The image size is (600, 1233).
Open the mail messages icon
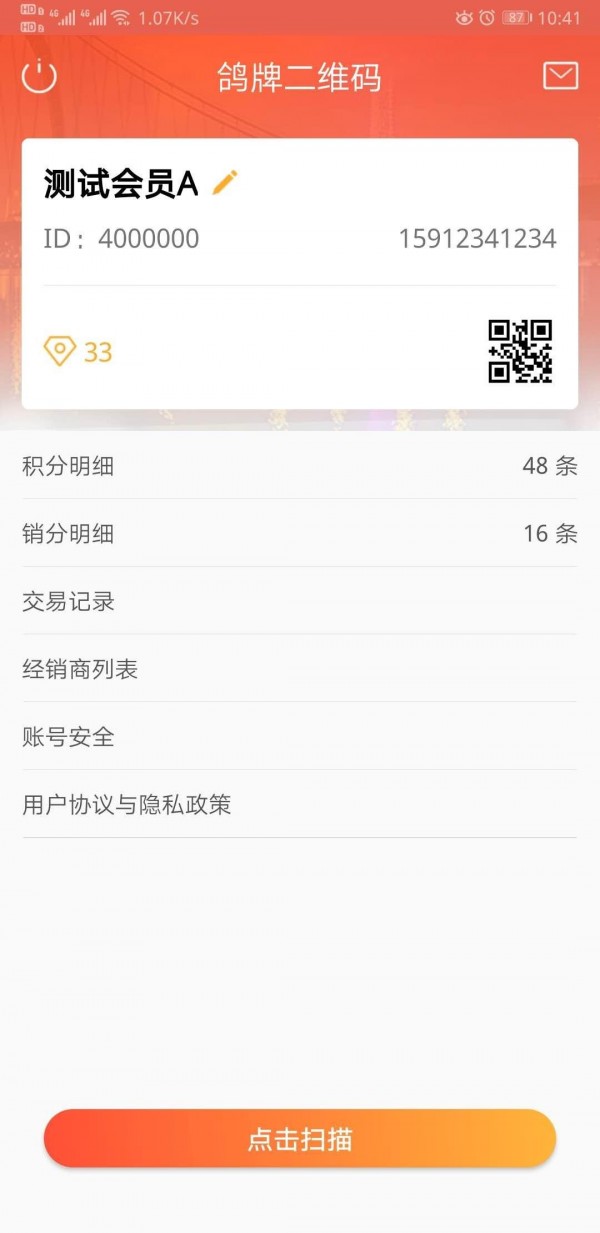560,76
